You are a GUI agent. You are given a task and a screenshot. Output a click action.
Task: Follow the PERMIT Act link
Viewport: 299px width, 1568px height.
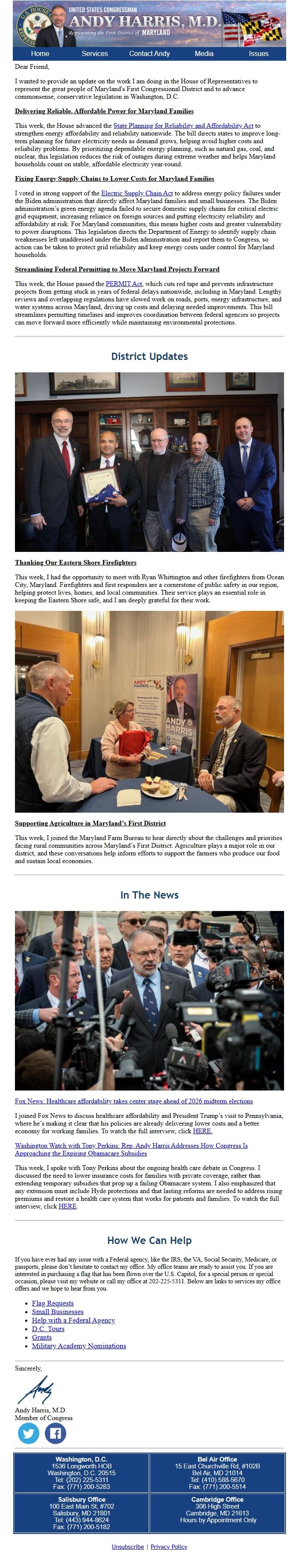[x=124, y=284]
